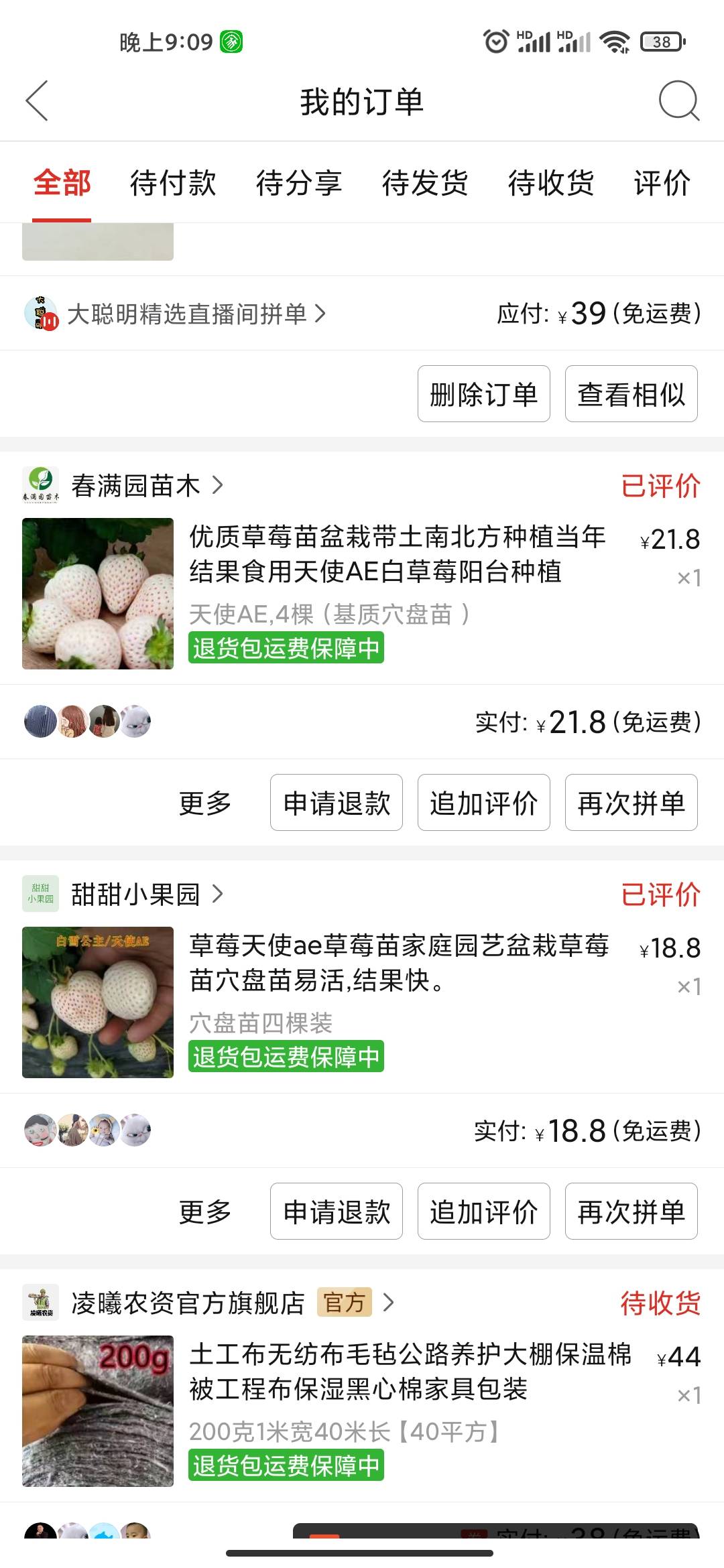Switch to 待发货 tab
Image resolution: width=724 pixels, height=1568 pixels.
(x=425, y=183)
